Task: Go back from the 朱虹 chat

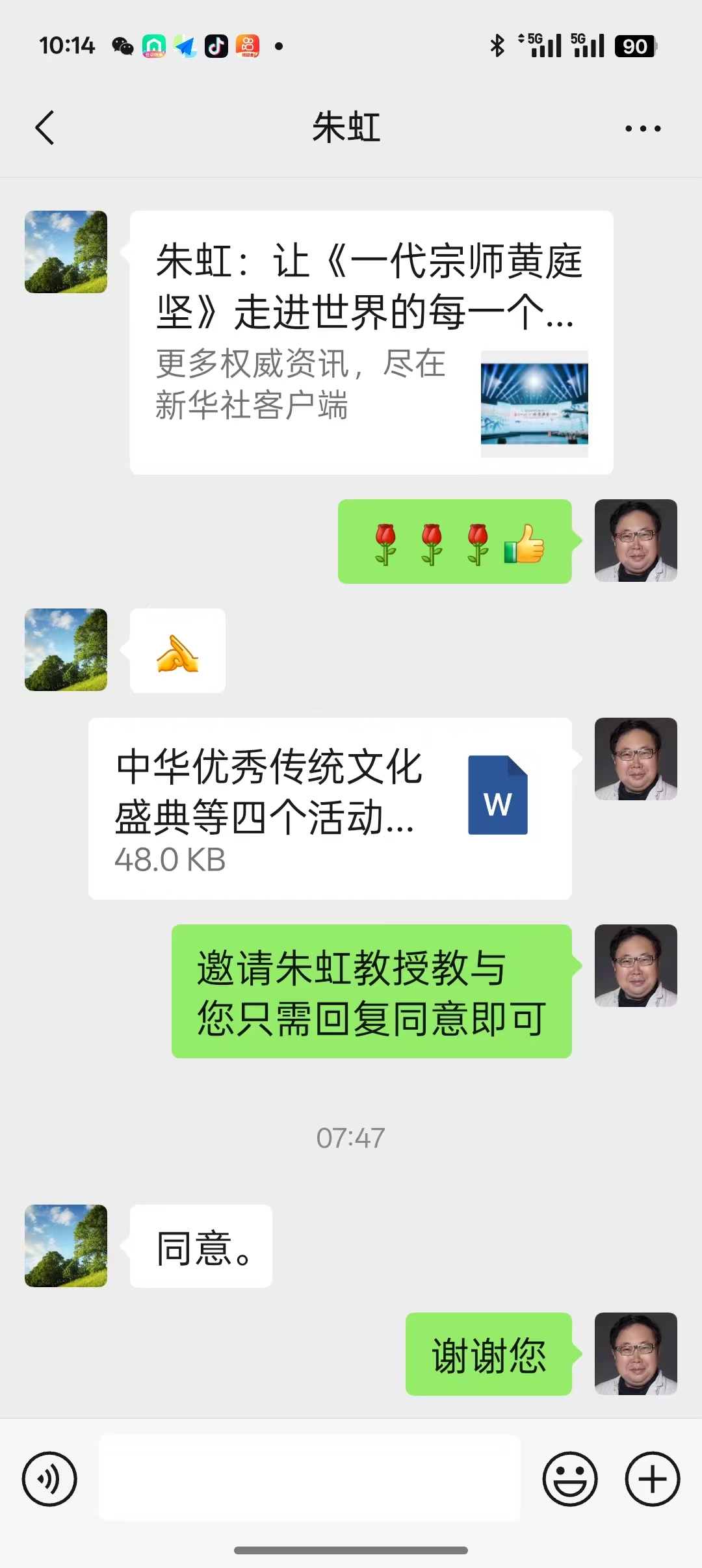Action: pos(44,127)
